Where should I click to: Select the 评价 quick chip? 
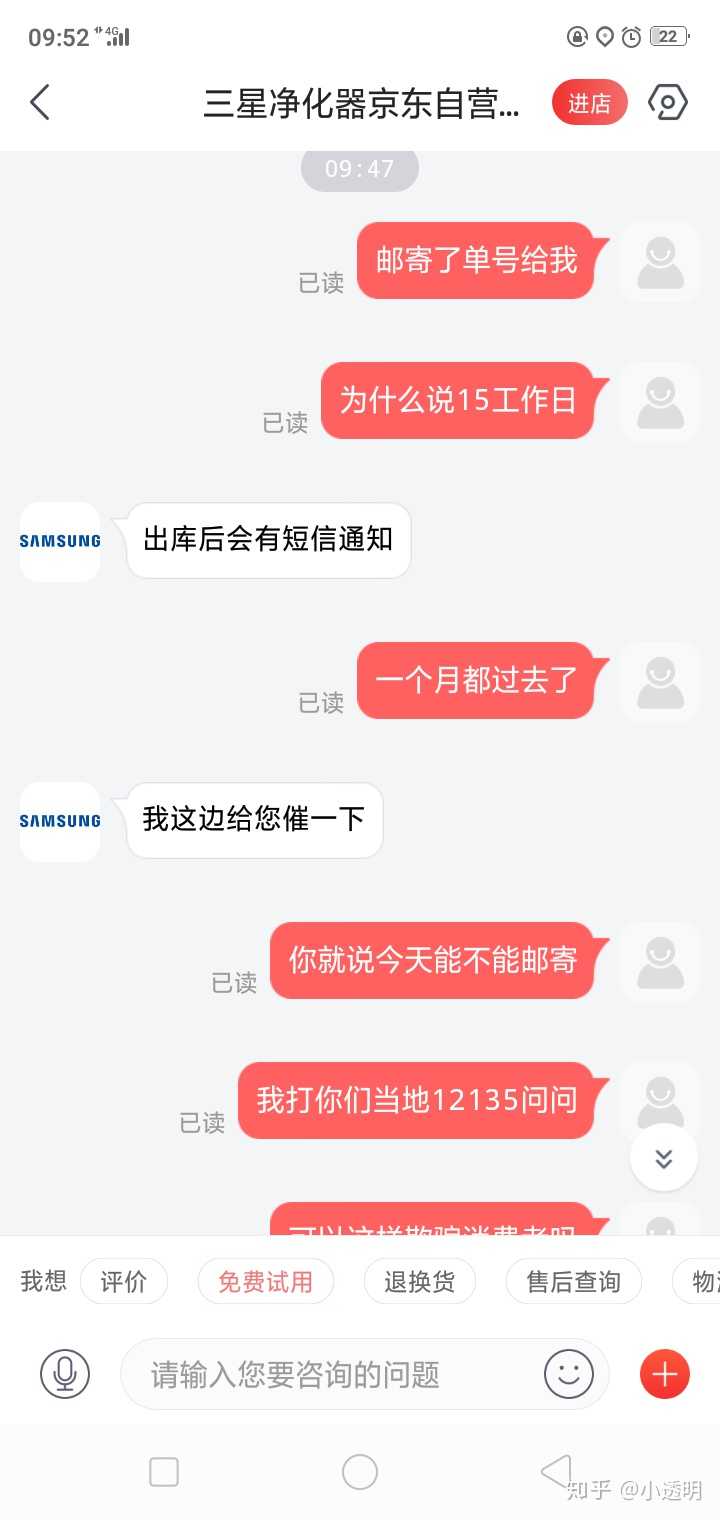pyautogui.click(x=124, y=1281)
